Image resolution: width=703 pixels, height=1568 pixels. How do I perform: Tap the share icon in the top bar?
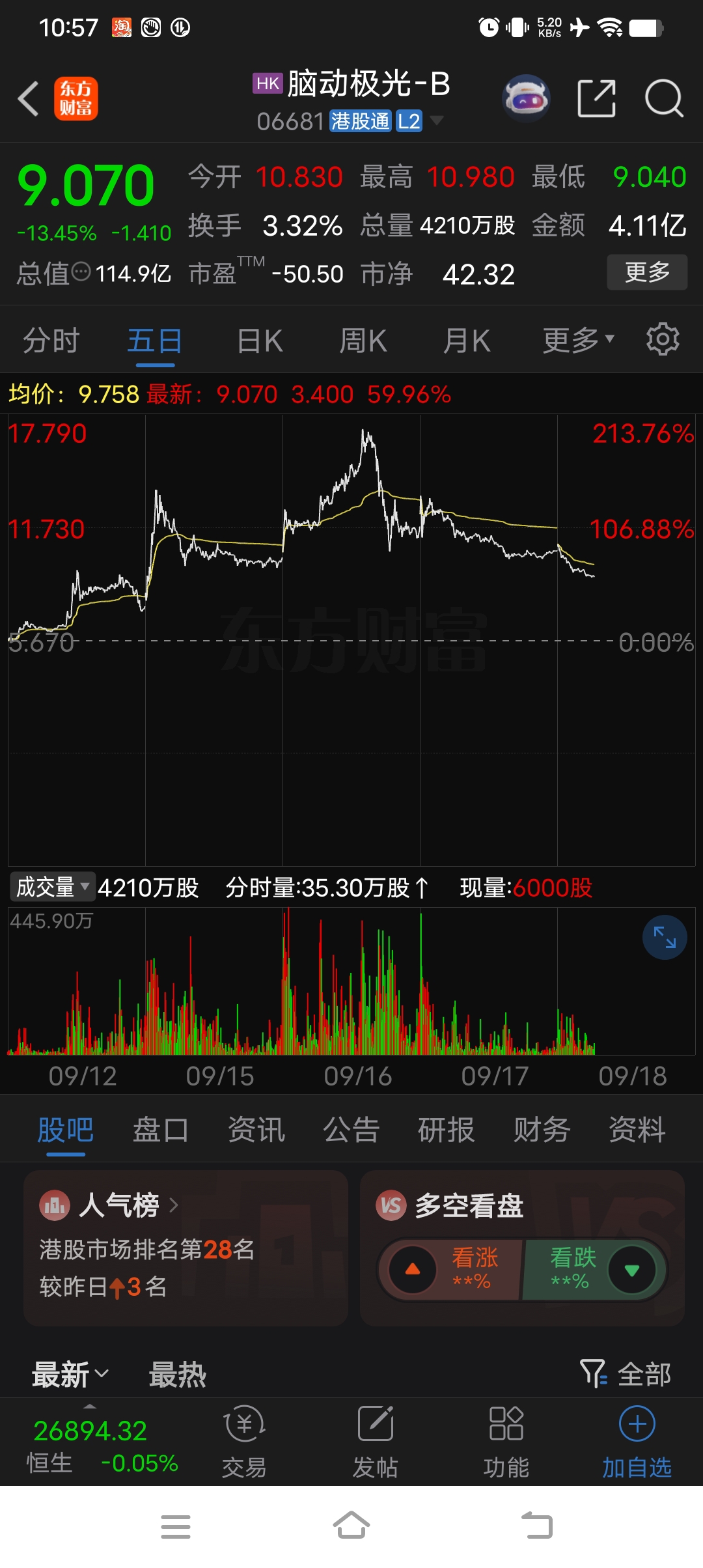(x=596, y=97)
